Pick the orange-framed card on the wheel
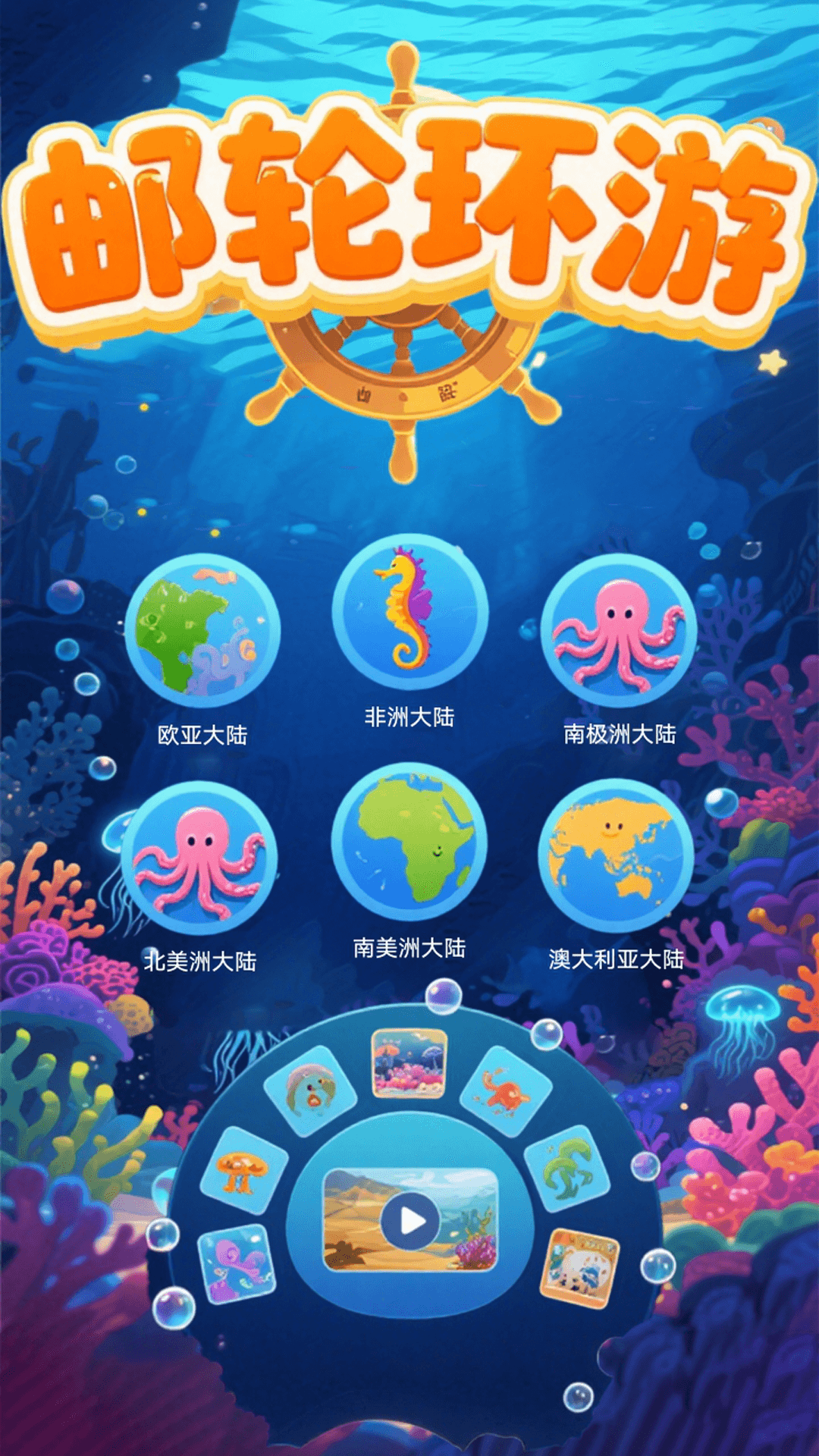 (x=579, y=1269)
